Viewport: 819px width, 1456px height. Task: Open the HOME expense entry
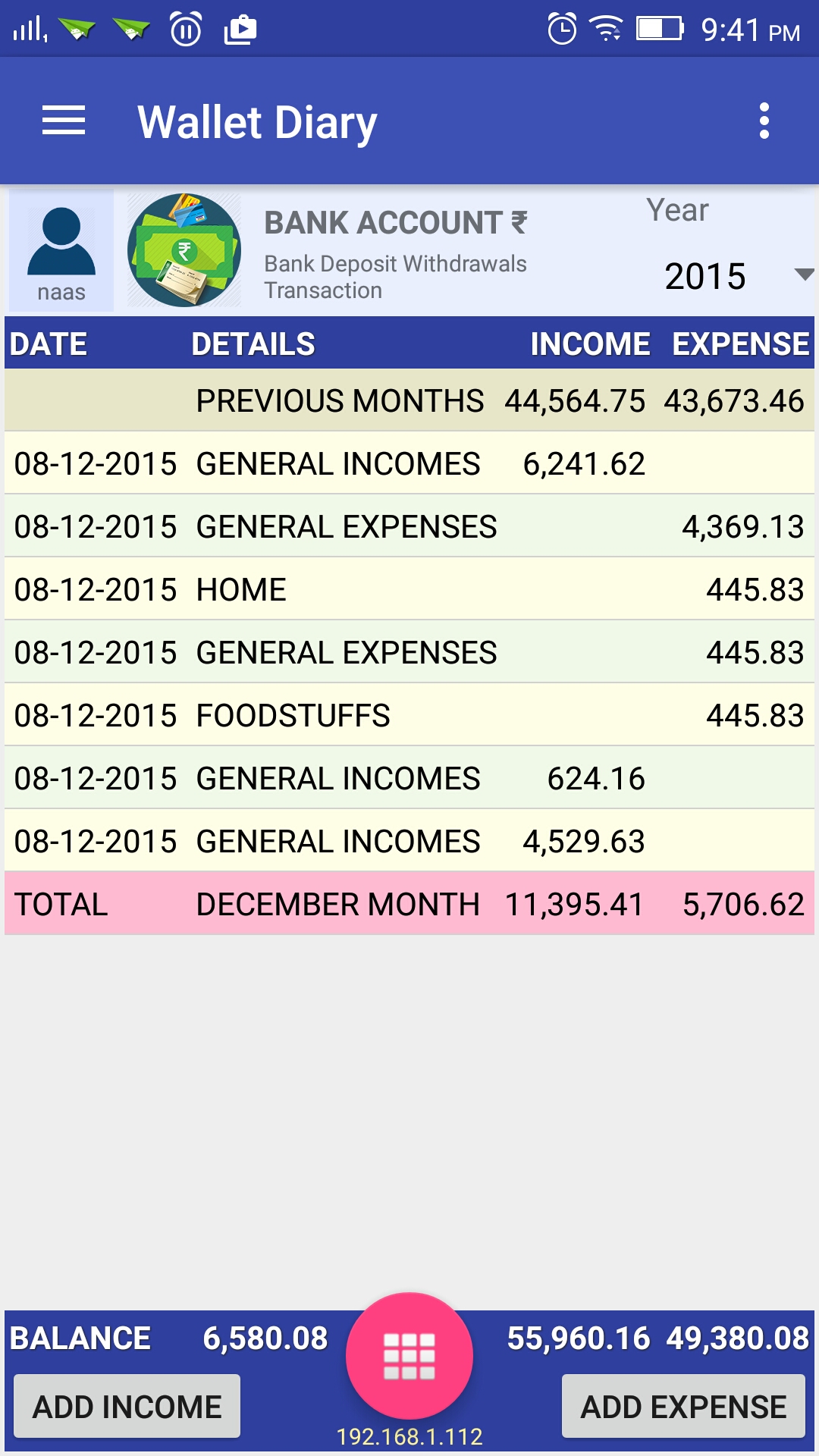(x=409, y=589)
